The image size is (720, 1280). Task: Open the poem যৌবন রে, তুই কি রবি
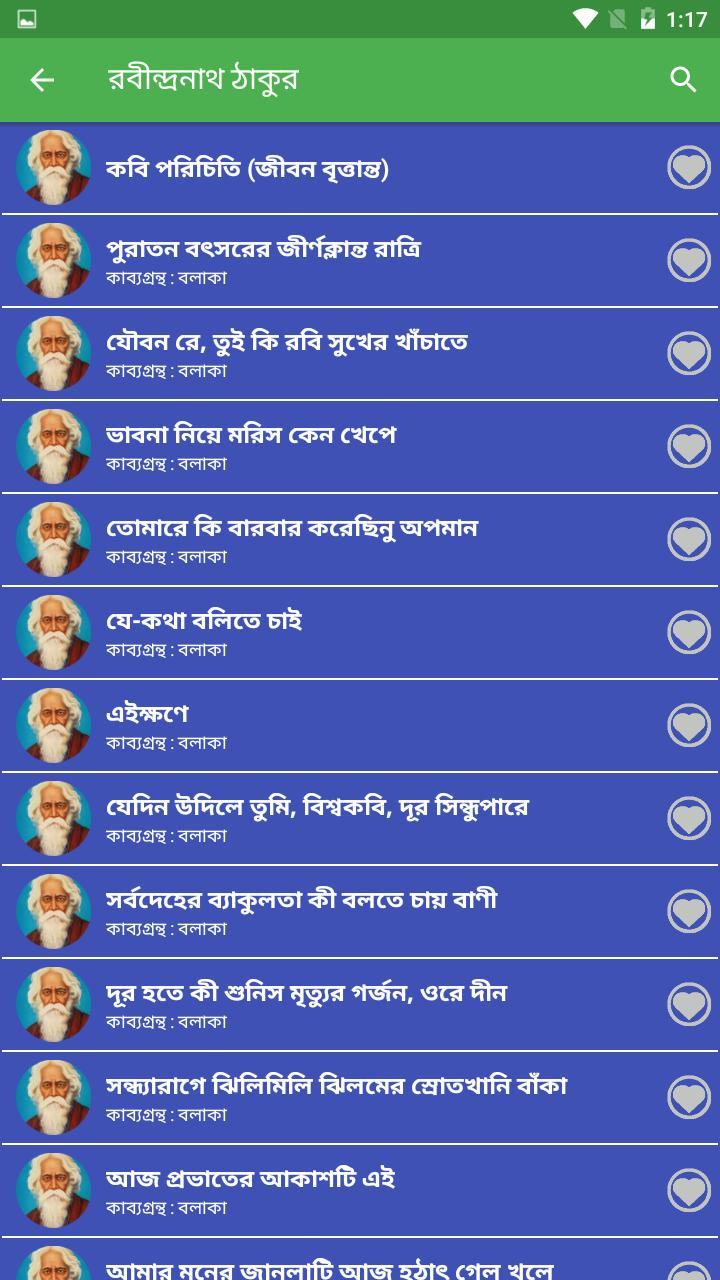300,354
